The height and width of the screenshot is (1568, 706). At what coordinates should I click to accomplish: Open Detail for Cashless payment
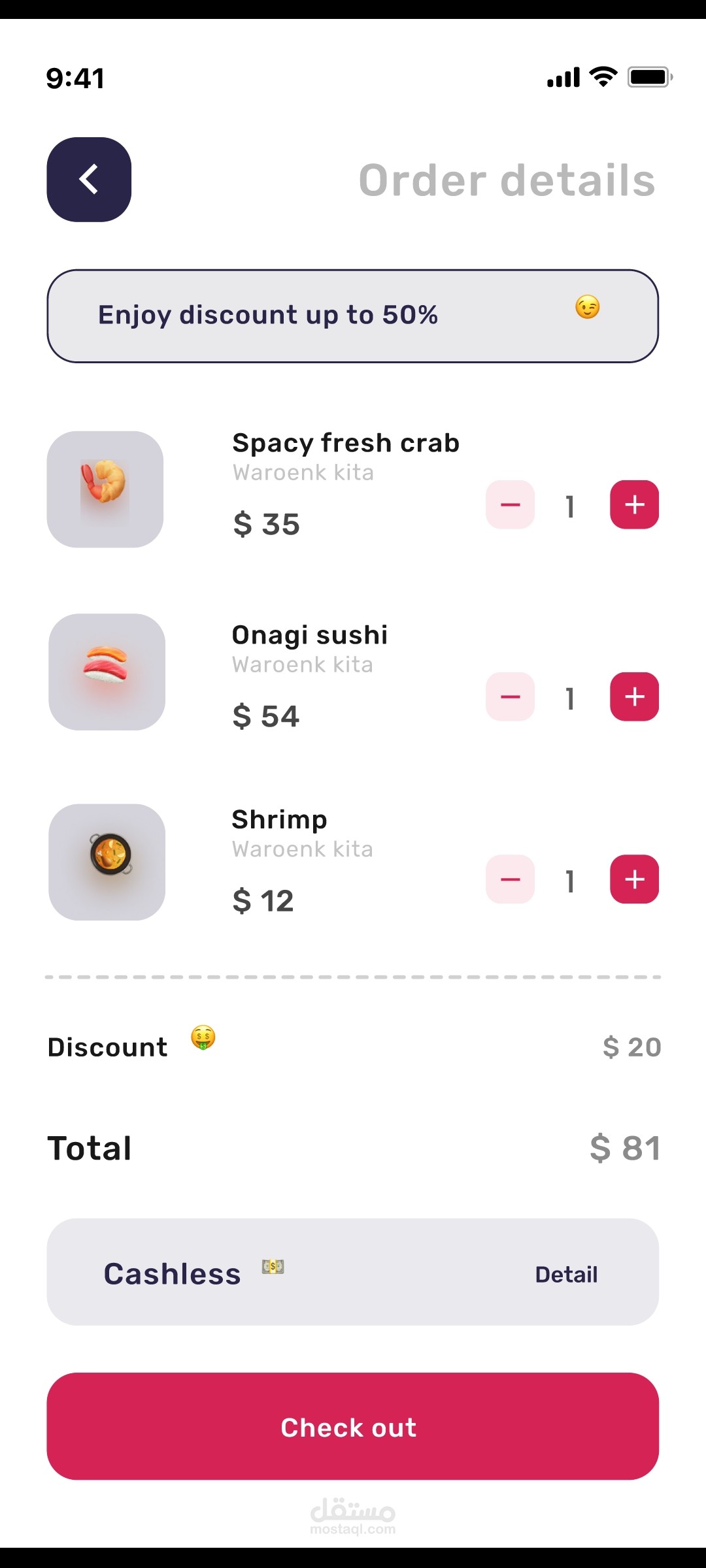pyautogui.click(x=566, y=1275)
